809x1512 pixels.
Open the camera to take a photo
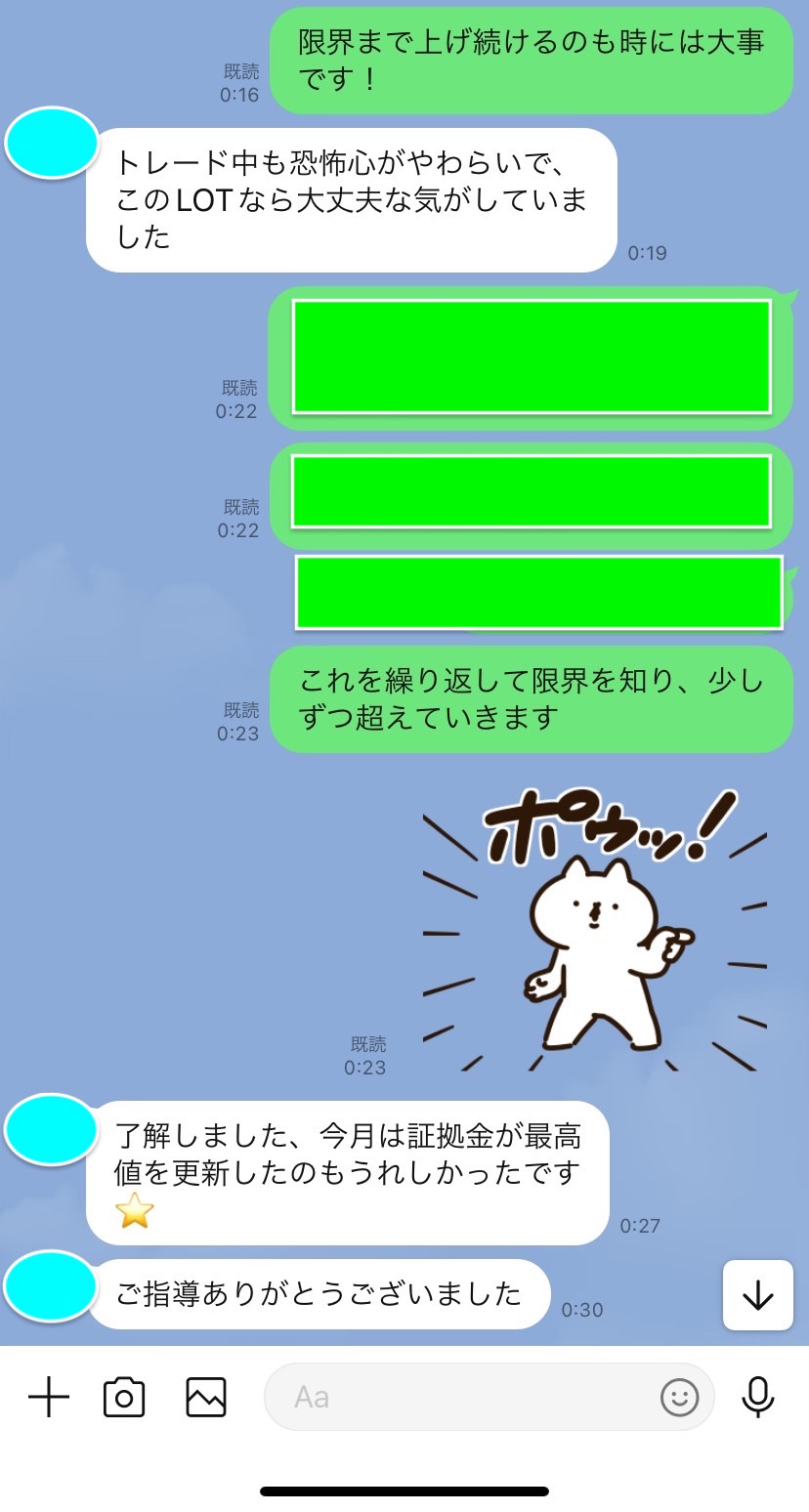click(124, 1398)
